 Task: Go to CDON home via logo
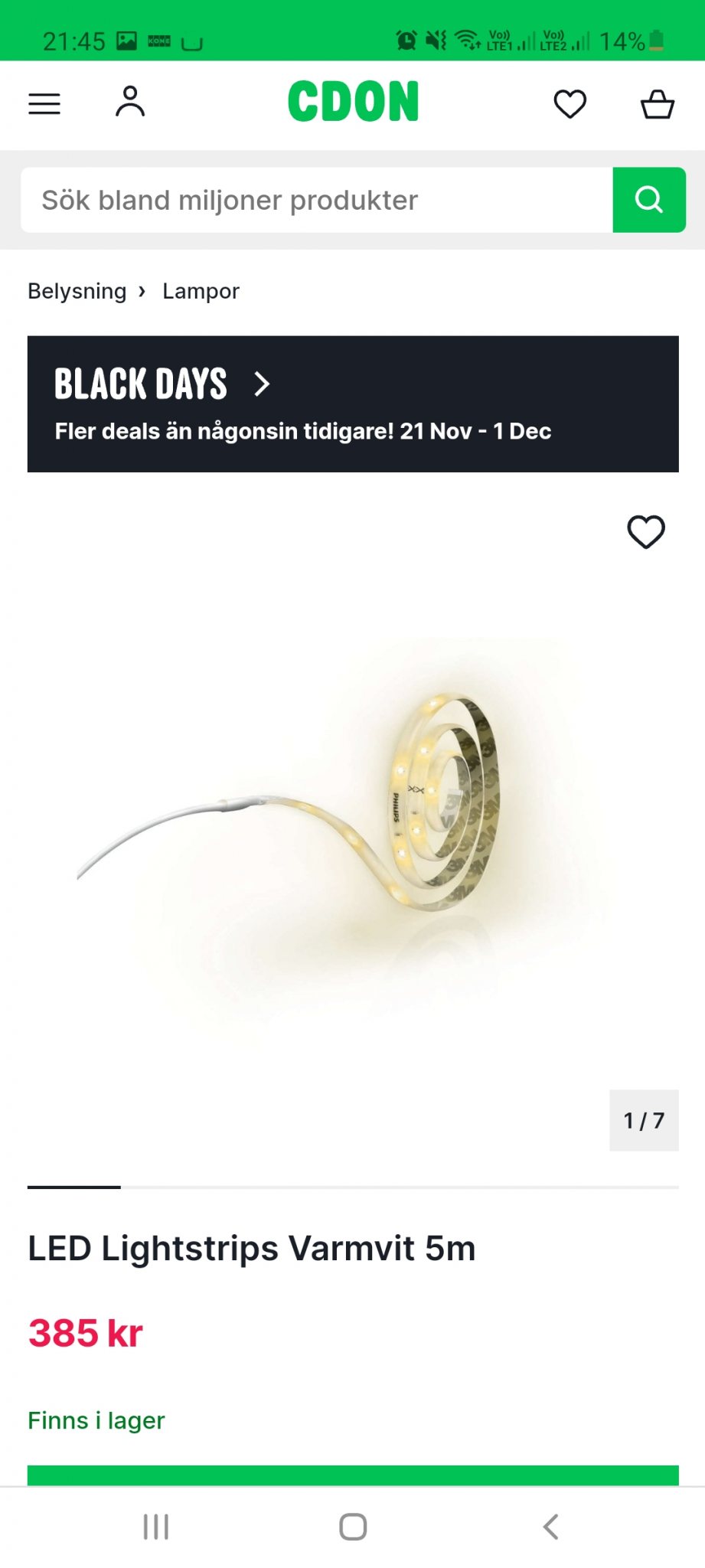(x=353, y=102)
